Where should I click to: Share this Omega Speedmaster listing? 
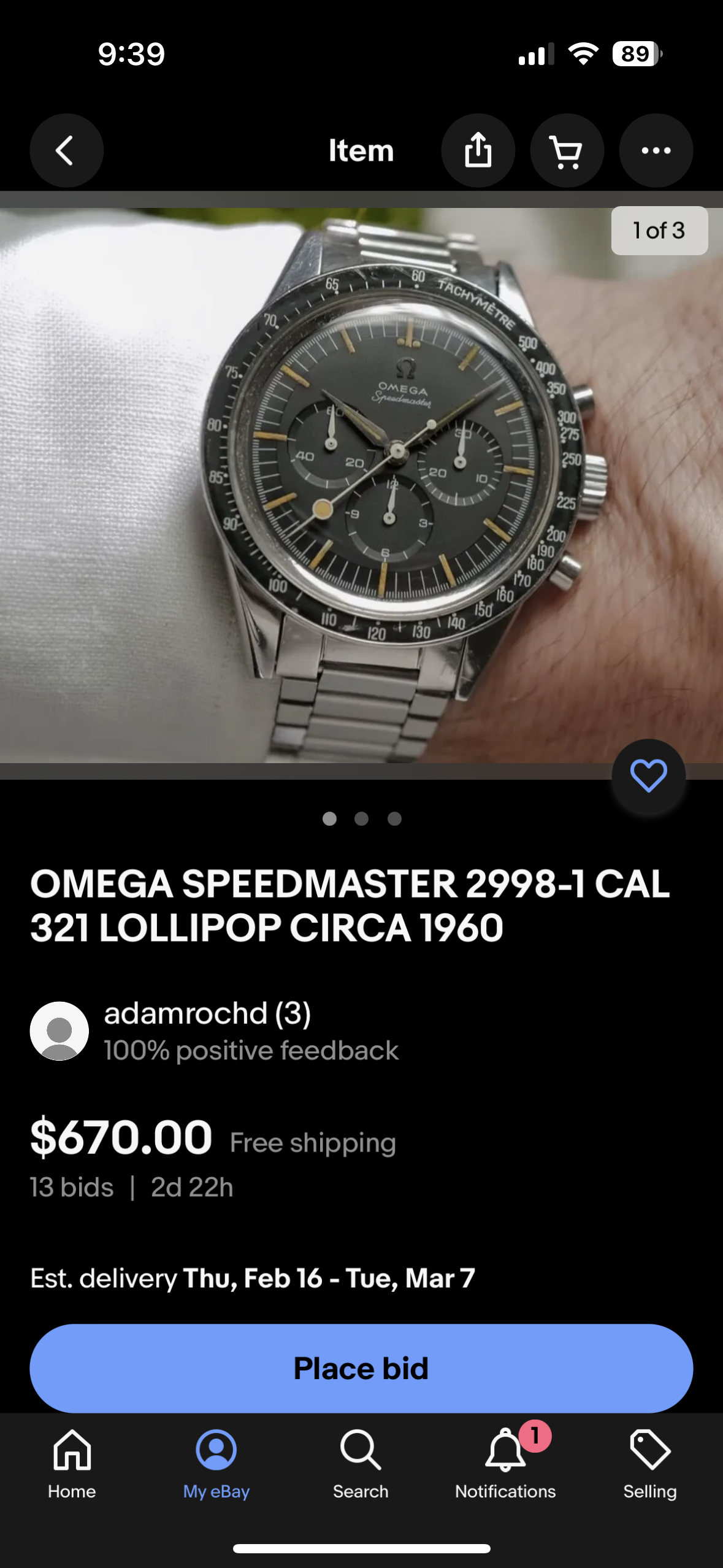[478, 150]
